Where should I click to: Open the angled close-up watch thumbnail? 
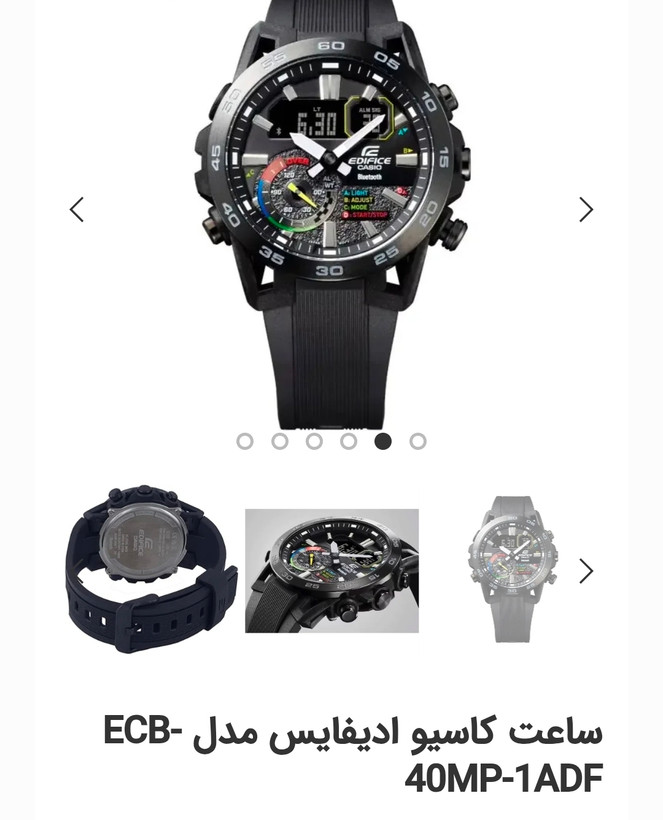pyautogui.click(x=332, y=570)
